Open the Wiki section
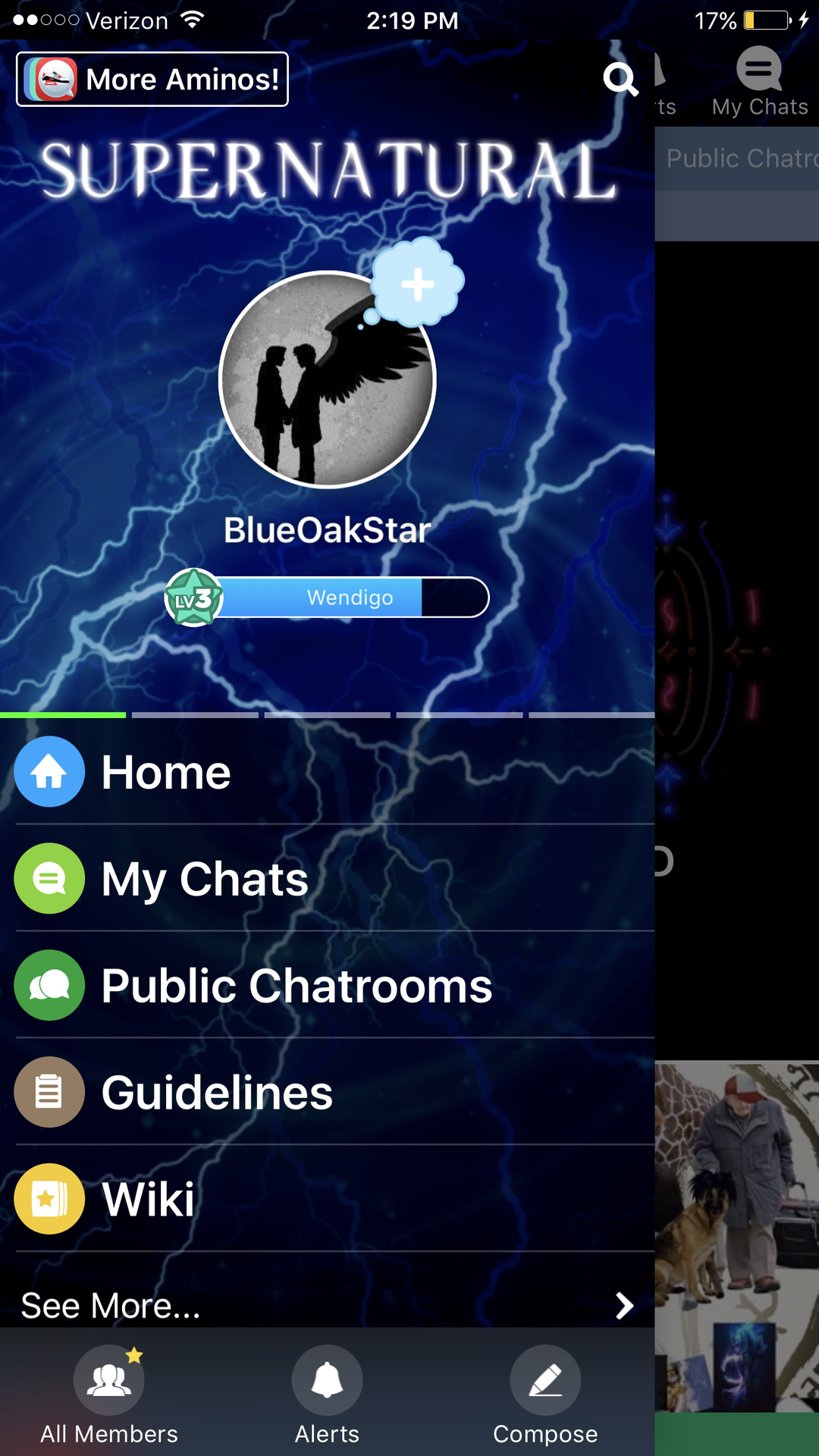The height and width of the screenshot is (1456, 819). [148, 1200]
